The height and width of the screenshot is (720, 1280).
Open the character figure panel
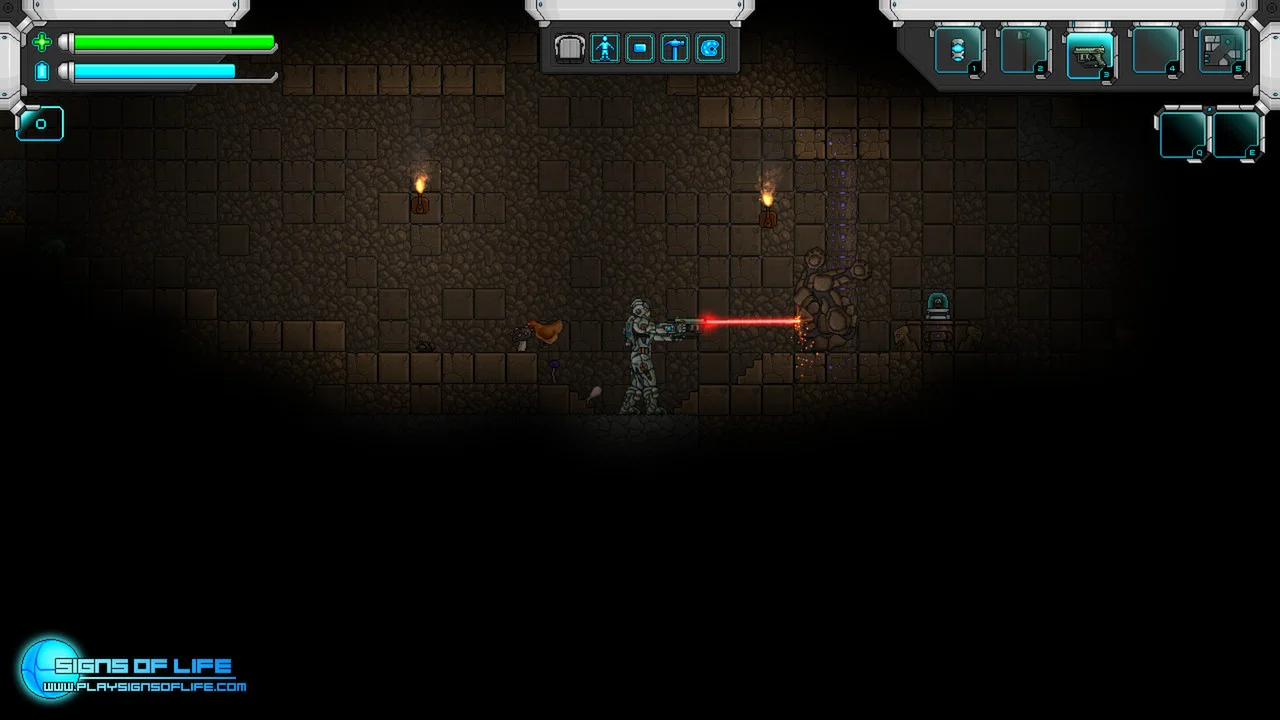click(605, 48)
